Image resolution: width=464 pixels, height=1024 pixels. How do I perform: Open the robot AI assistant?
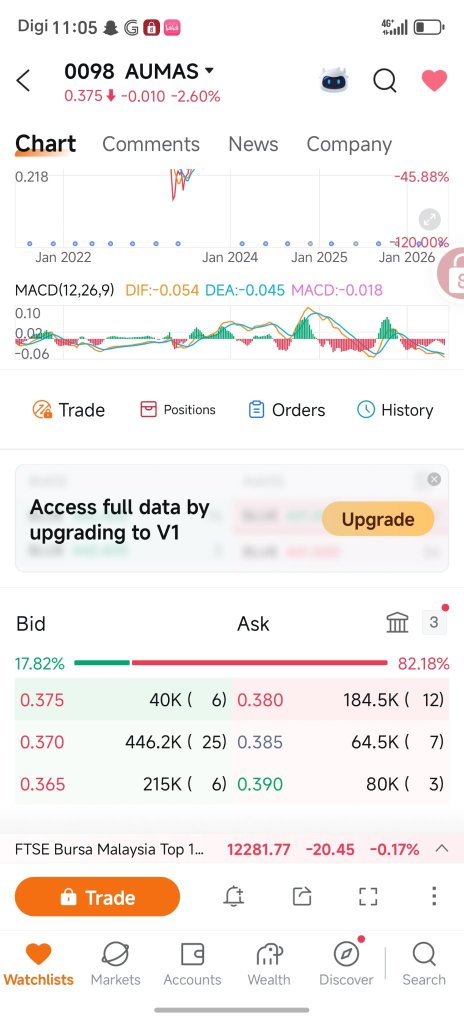(334, 81)
